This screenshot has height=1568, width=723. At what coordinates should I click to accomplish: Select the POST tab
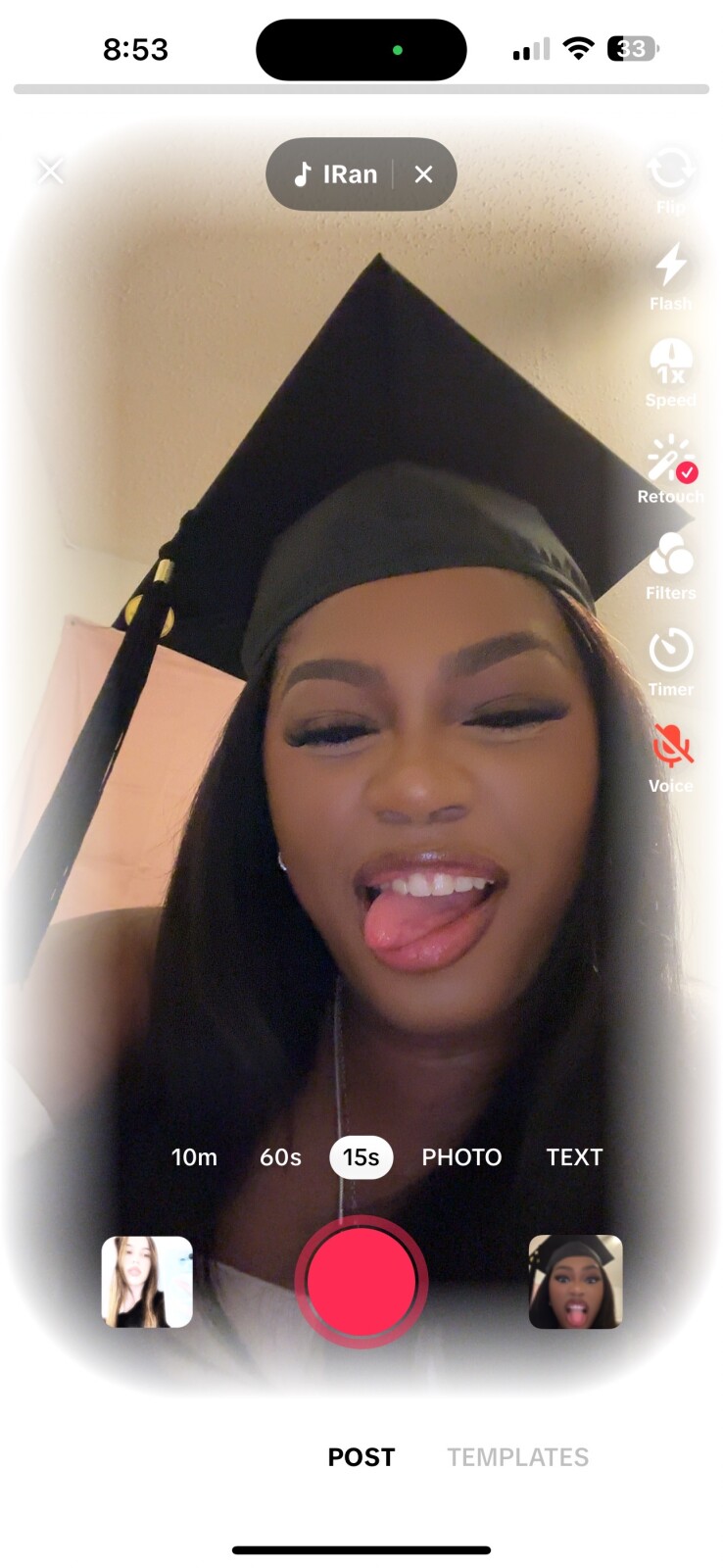pos(361,1457)
